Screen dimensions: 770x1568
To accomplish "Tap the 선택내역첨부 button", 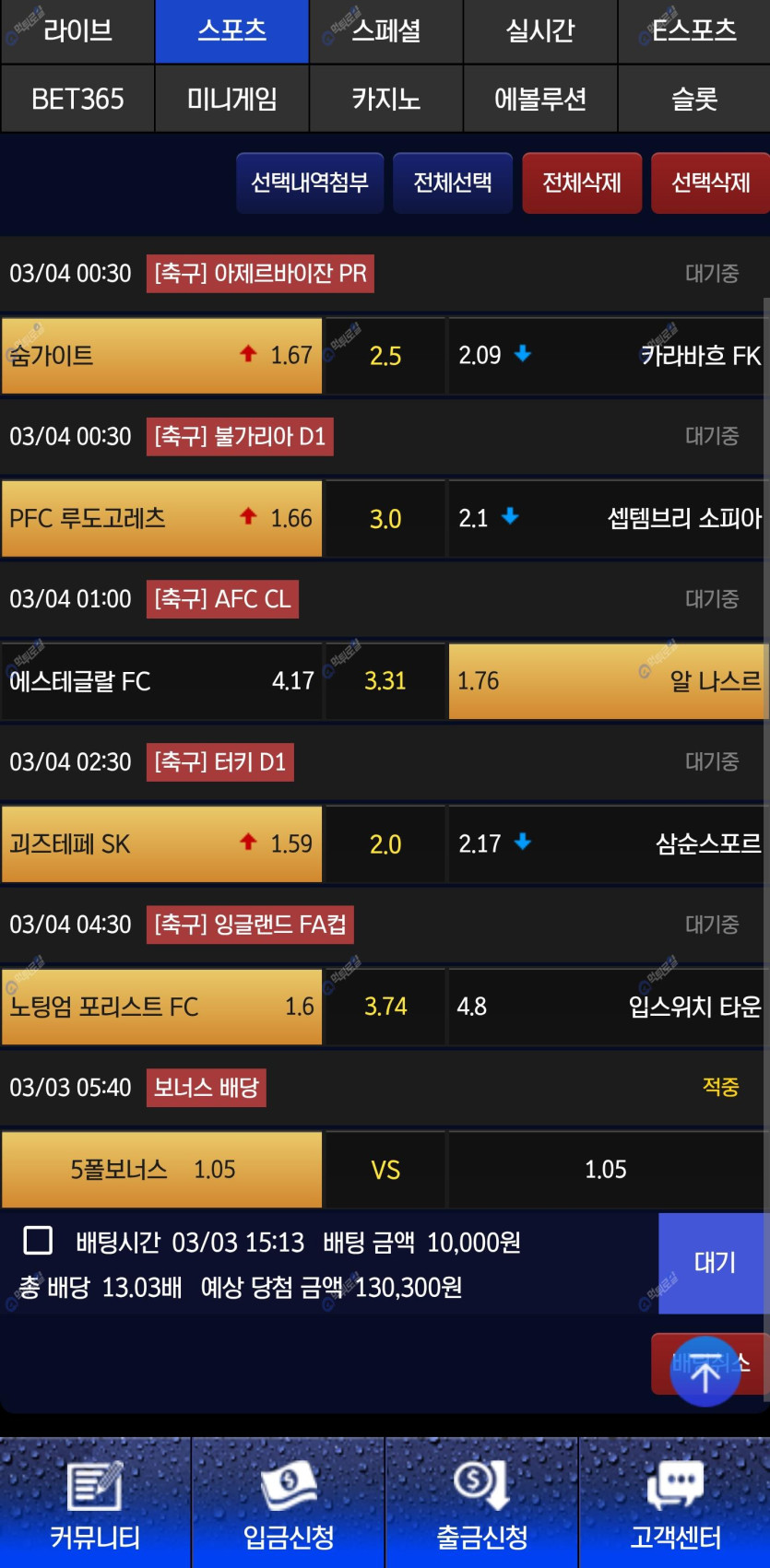I will pyautogui.click(x=310, y=183).
